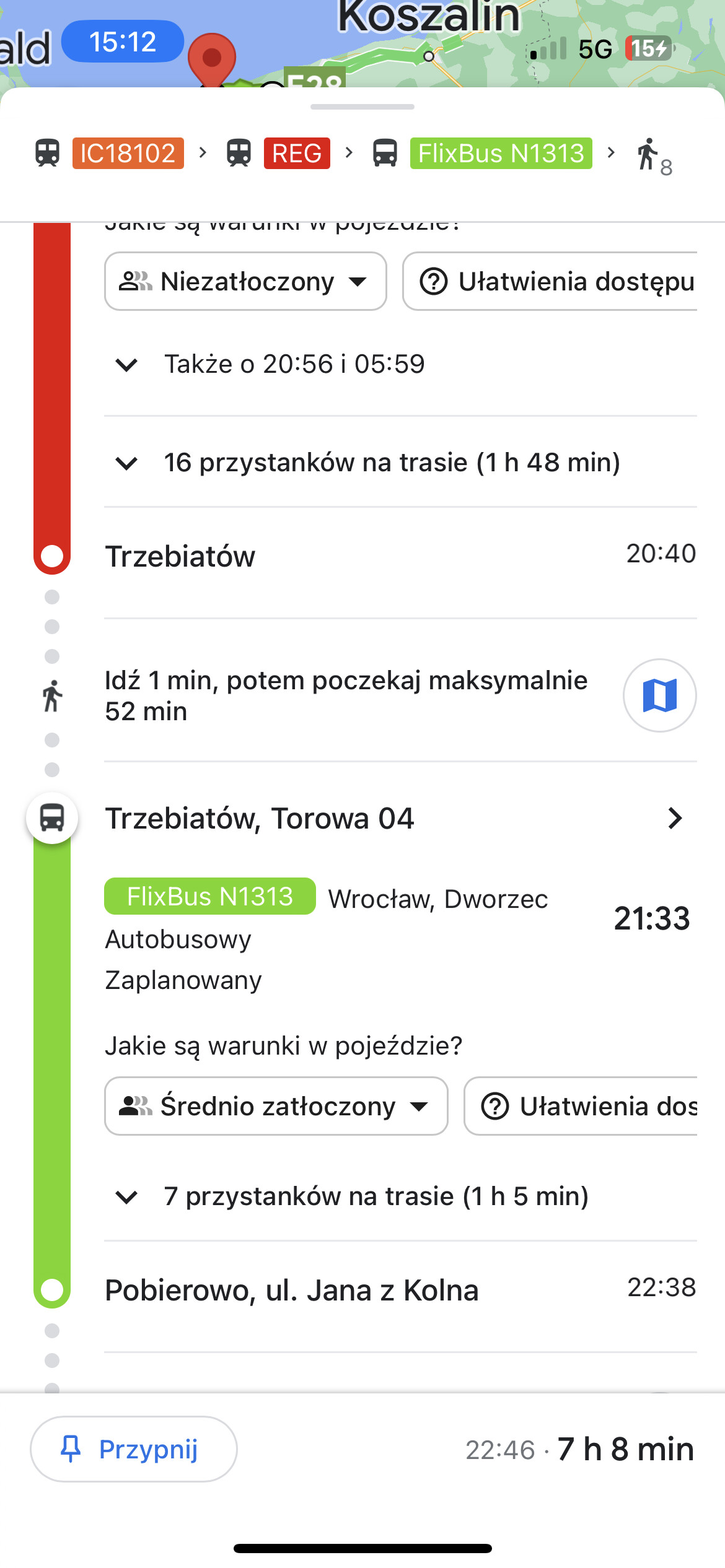Open the Niezatłoczony crowdedness dropdown

click(245, 282)
